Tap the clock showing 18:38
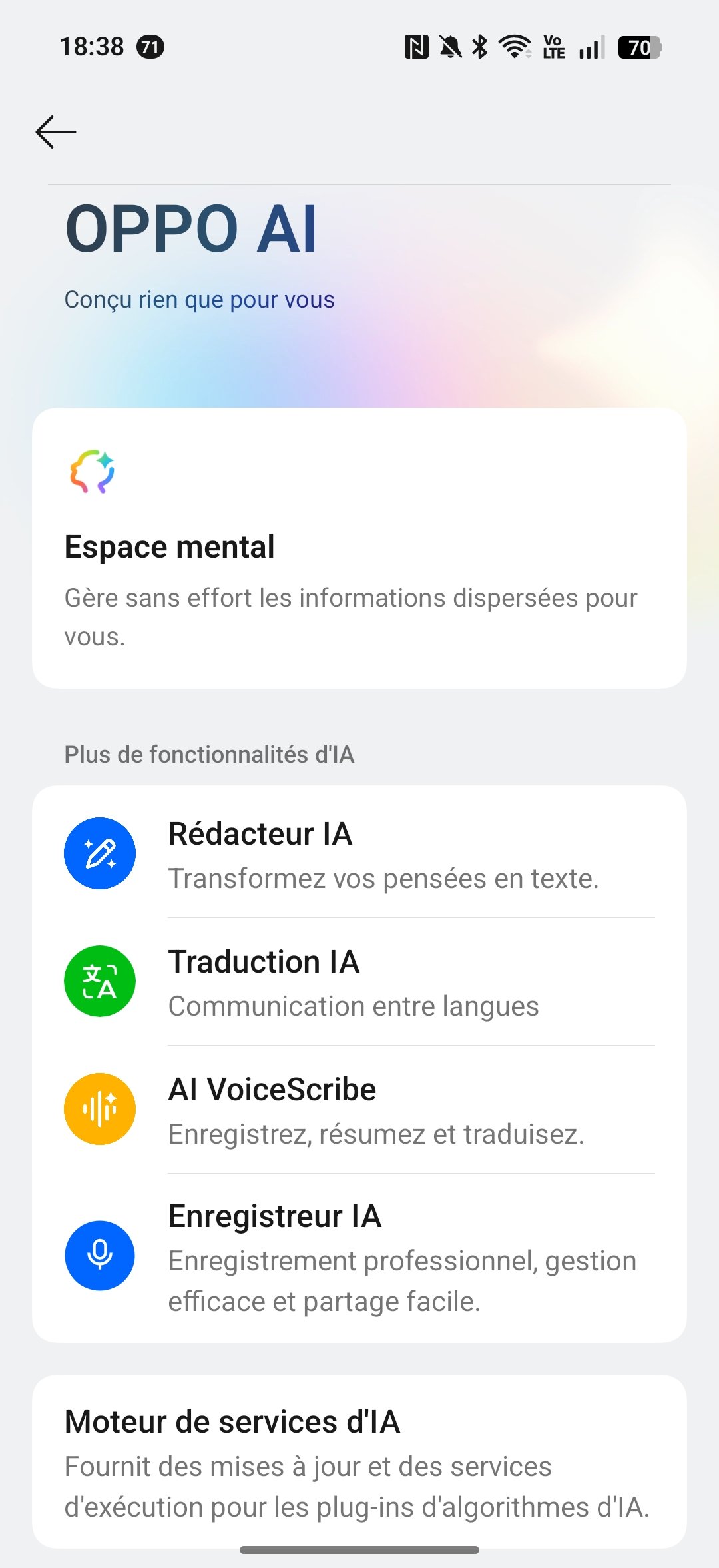 coord(92,47)
